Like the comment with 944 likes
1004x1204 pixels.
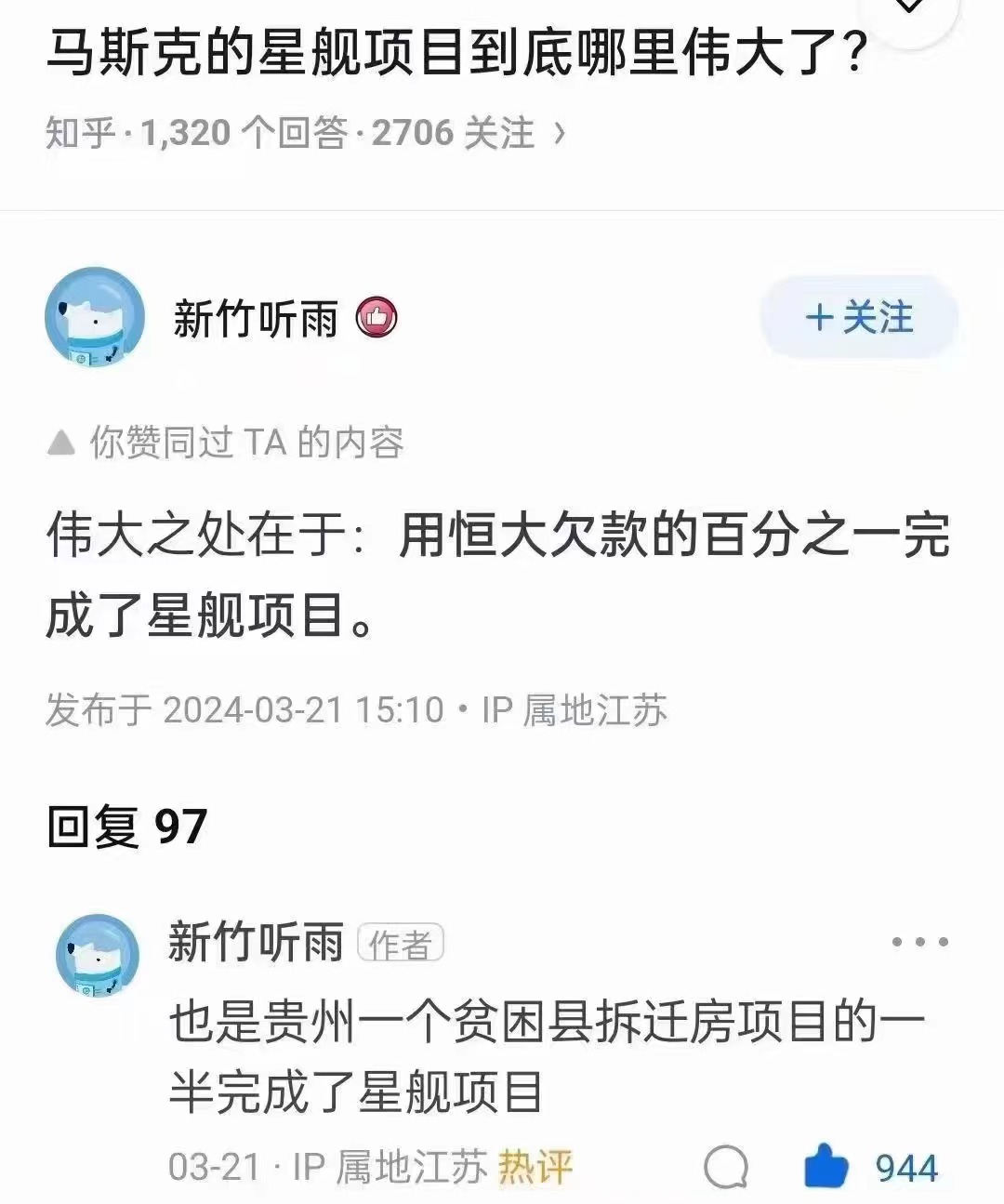826,1166
